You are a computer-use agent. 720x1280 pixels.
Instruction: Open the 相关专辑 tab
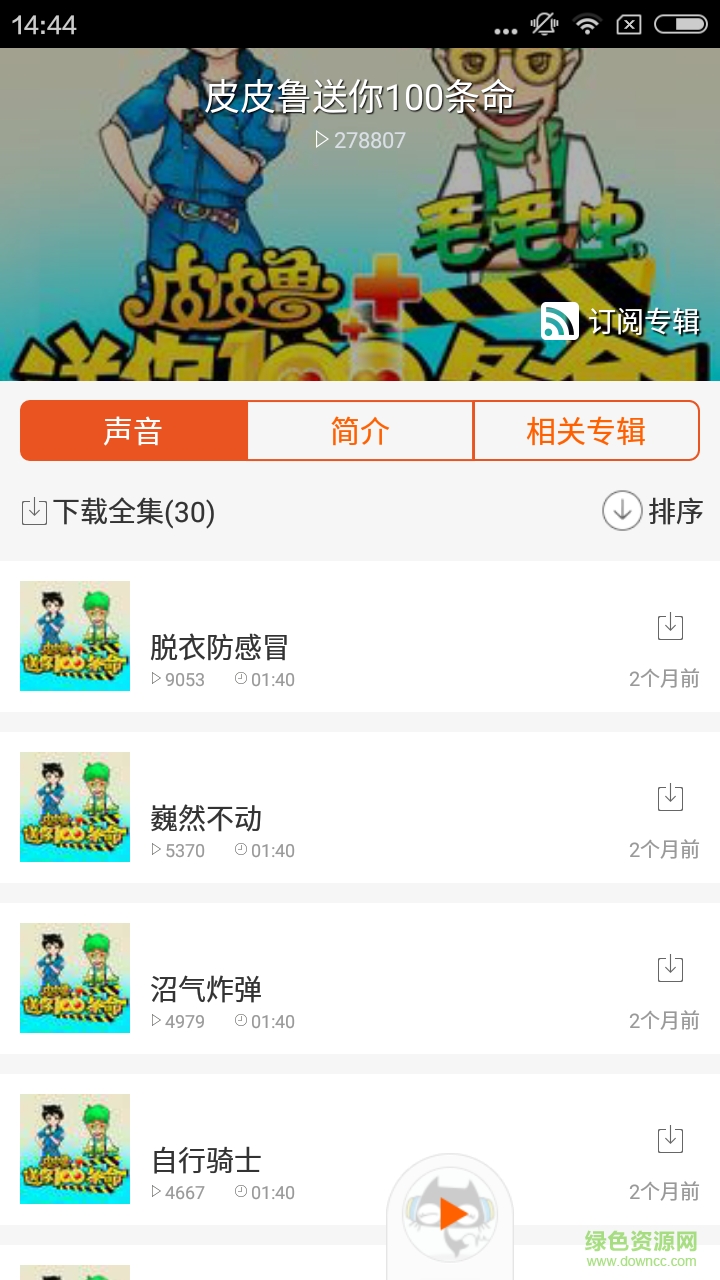586,431
